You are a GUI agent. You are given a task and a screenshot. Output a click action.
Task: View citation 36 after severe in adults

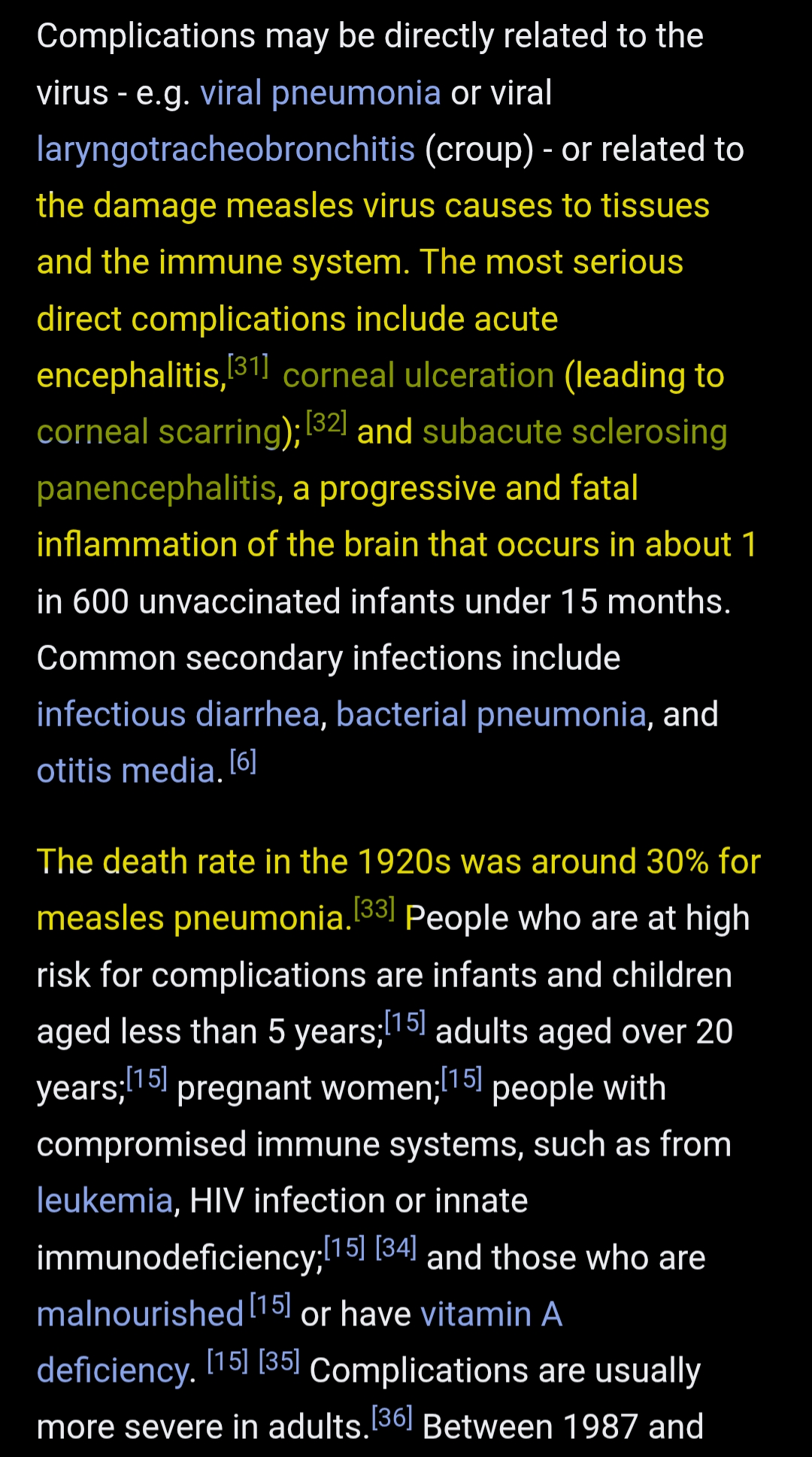coord(392,1418)
